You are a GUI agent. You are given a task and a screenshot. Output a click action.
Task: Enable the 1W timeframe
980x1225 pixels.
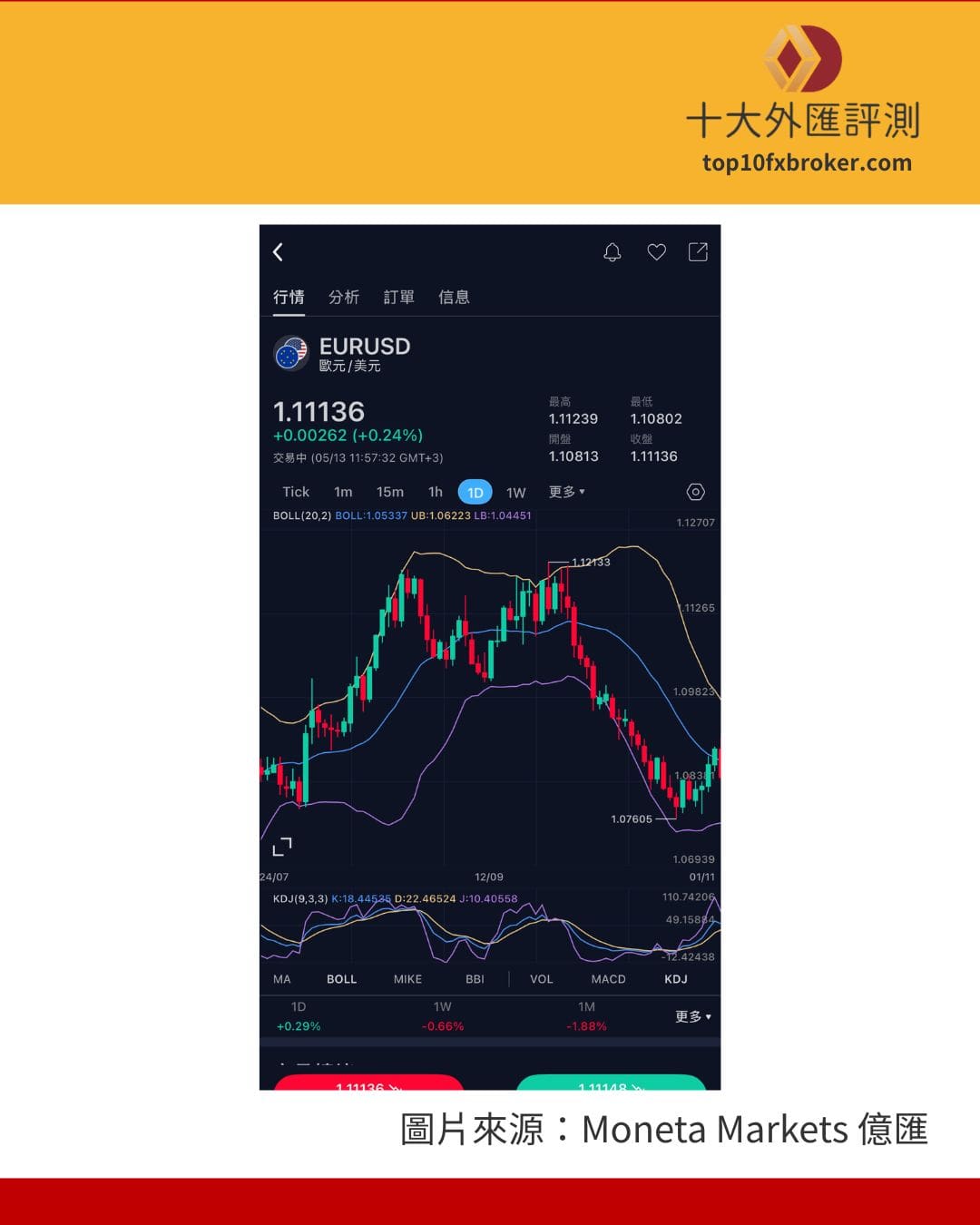coord(515,492)
